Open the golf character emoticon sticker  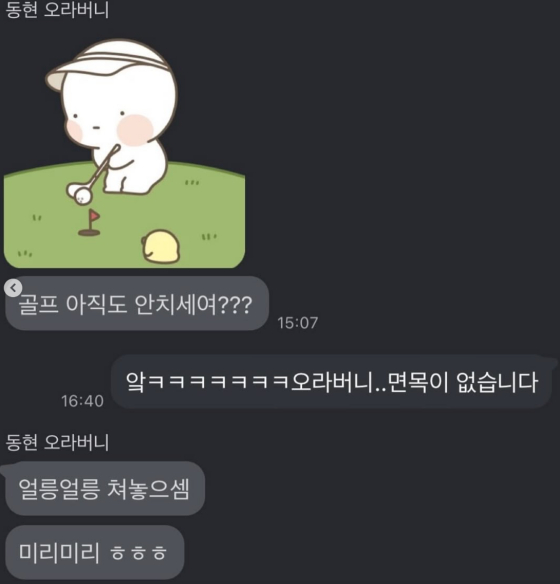click(x=124, y=153)
